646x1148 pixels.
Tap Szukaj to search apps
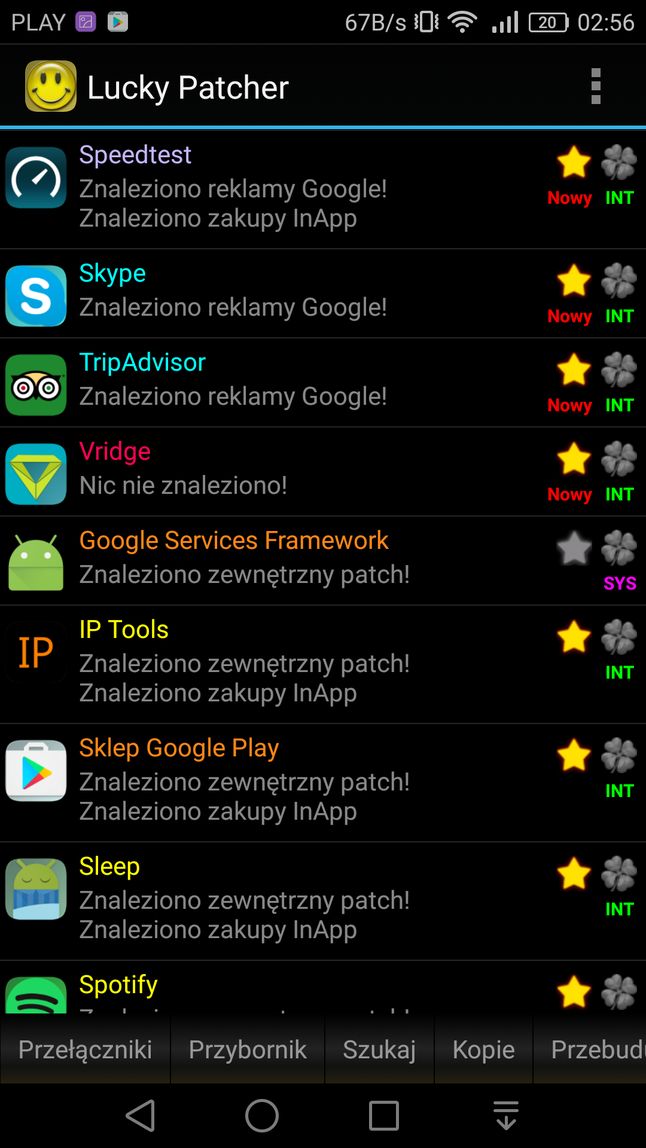coord(379,1050)
